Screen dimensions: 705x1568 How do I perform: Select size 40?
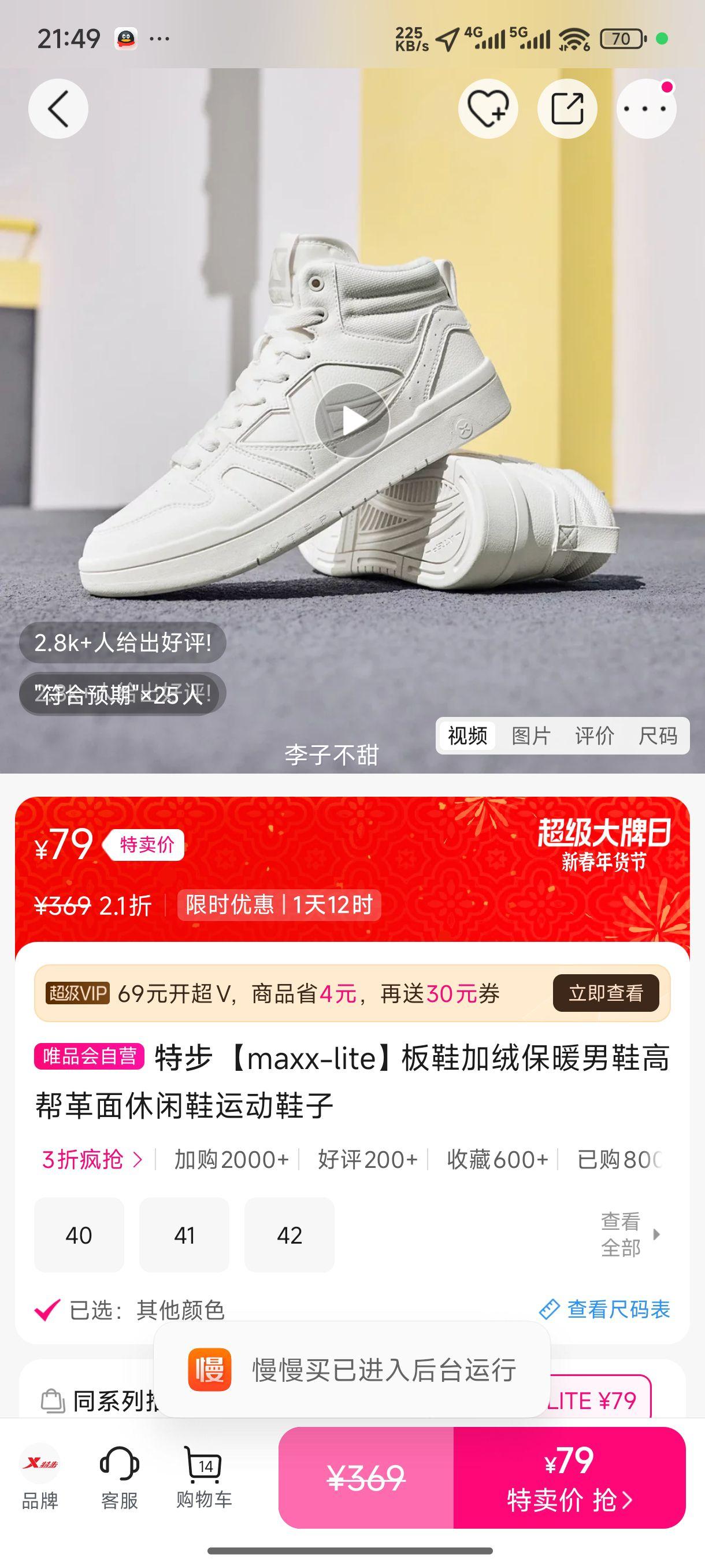(79, 1236)
